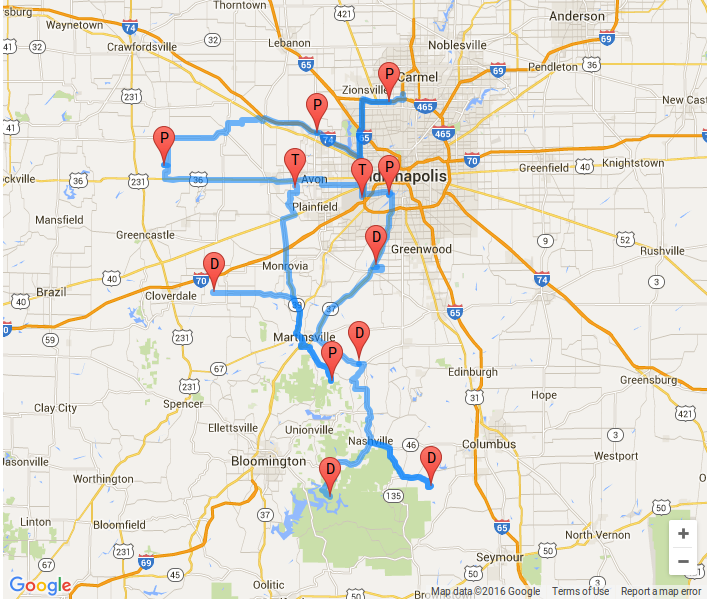Screen dimensions: 707x602
Task: Tap the T marker near Avon
Action: pos(294,160)
